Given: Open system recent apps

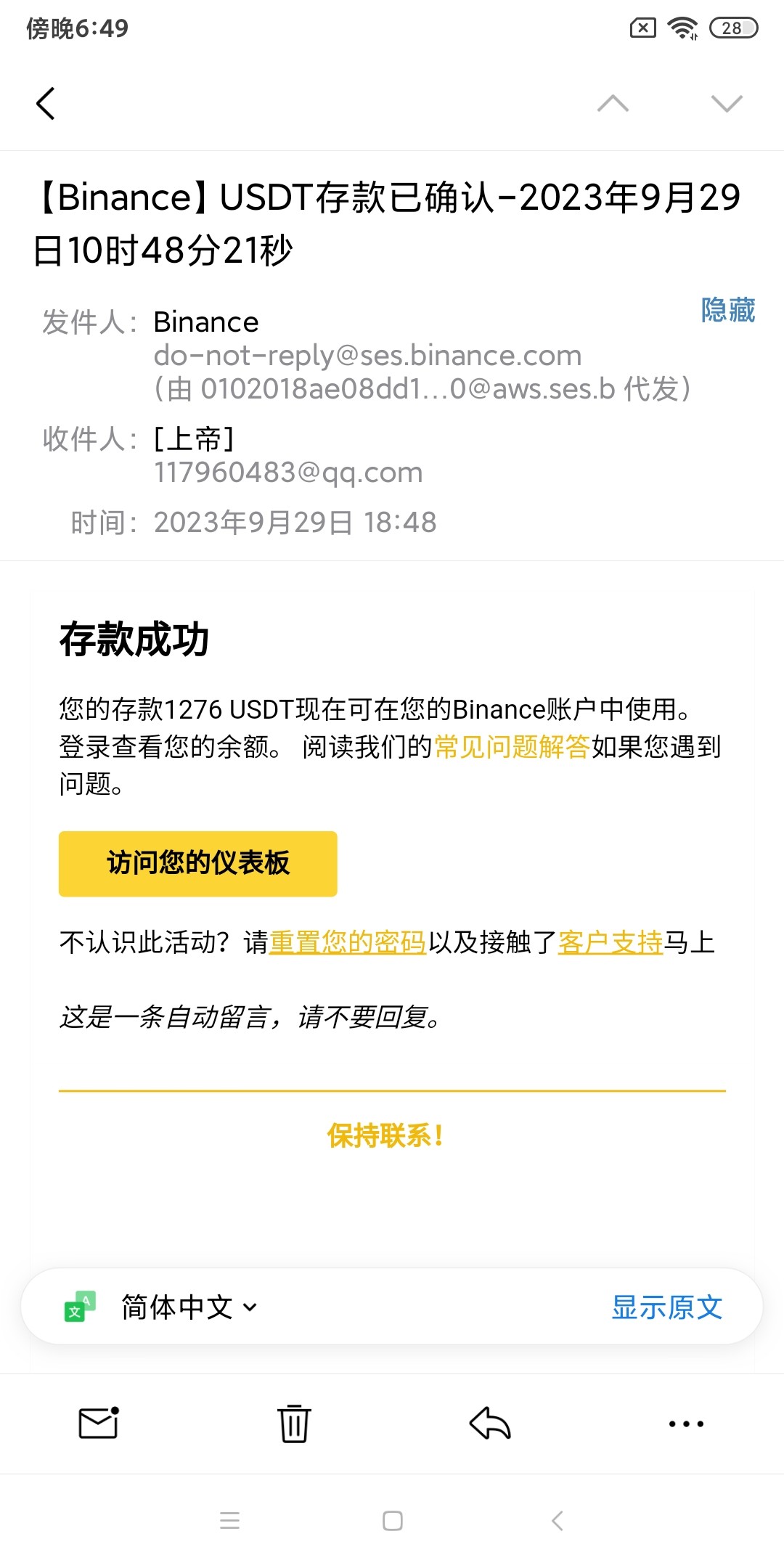Looking at the screenshot, I should pos(229,1521).
